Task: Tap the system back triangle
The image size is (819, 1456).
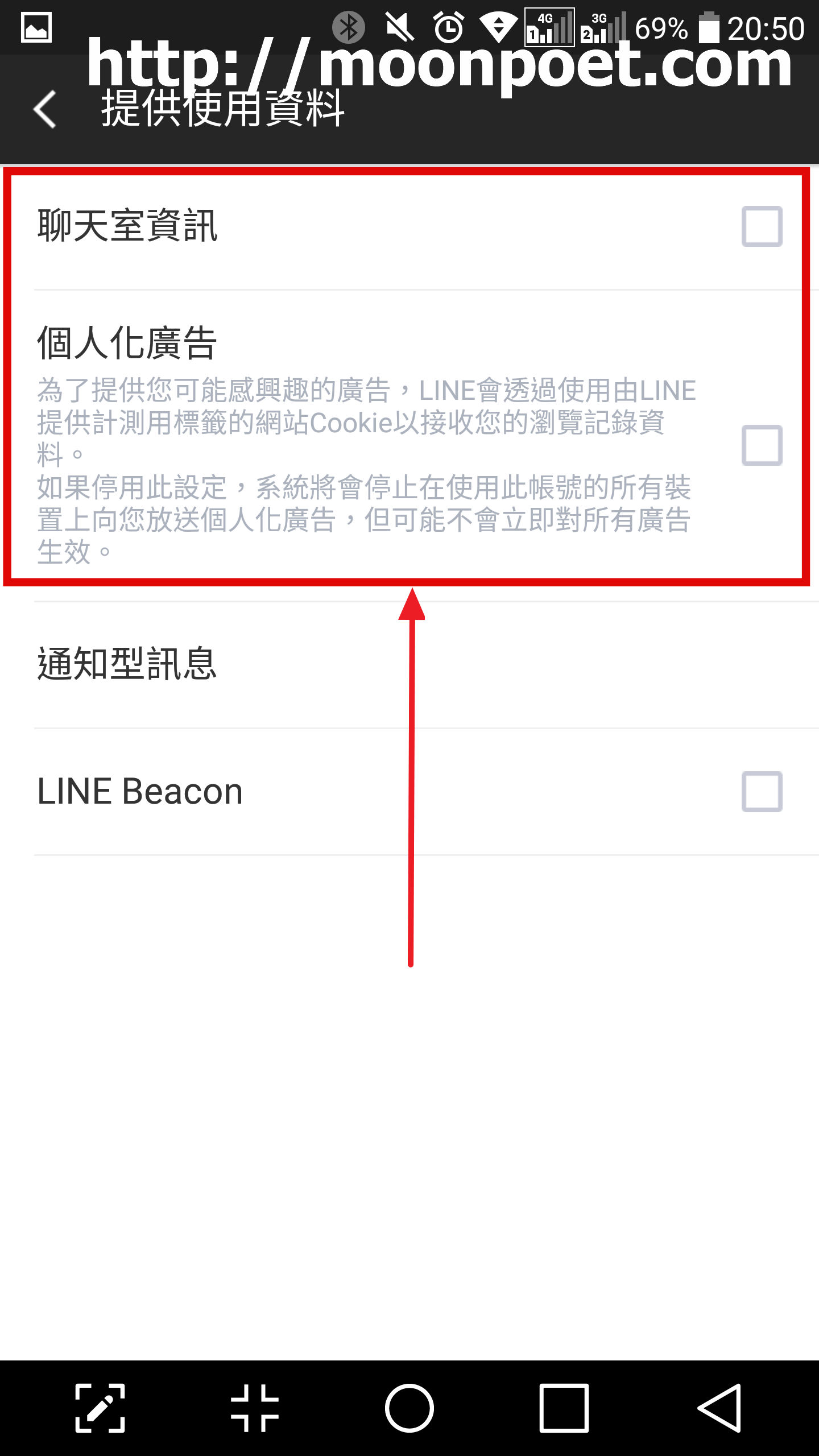Action: pos(719,1408)
